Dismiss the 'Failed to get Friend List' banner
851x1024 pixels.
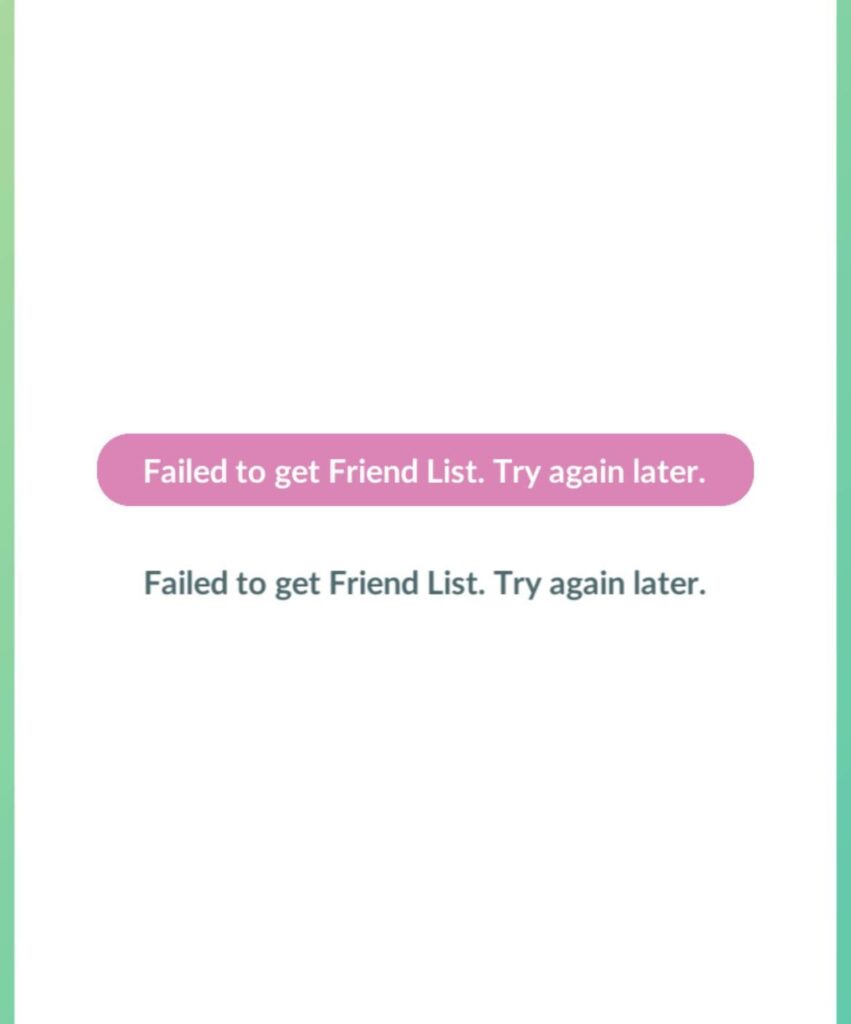pos(425,470)
